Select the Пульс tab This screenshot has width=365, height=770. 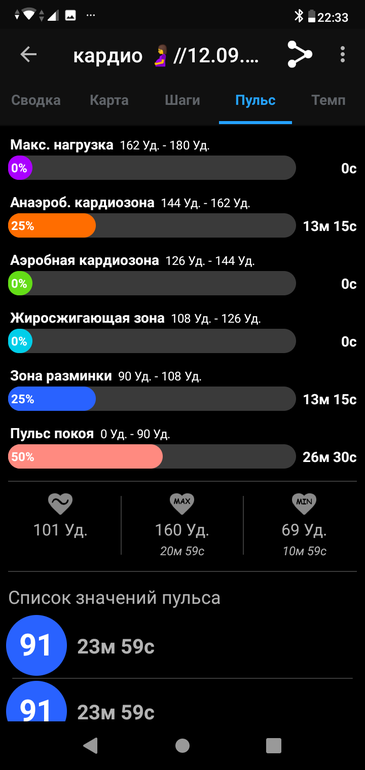pos(255,101)
